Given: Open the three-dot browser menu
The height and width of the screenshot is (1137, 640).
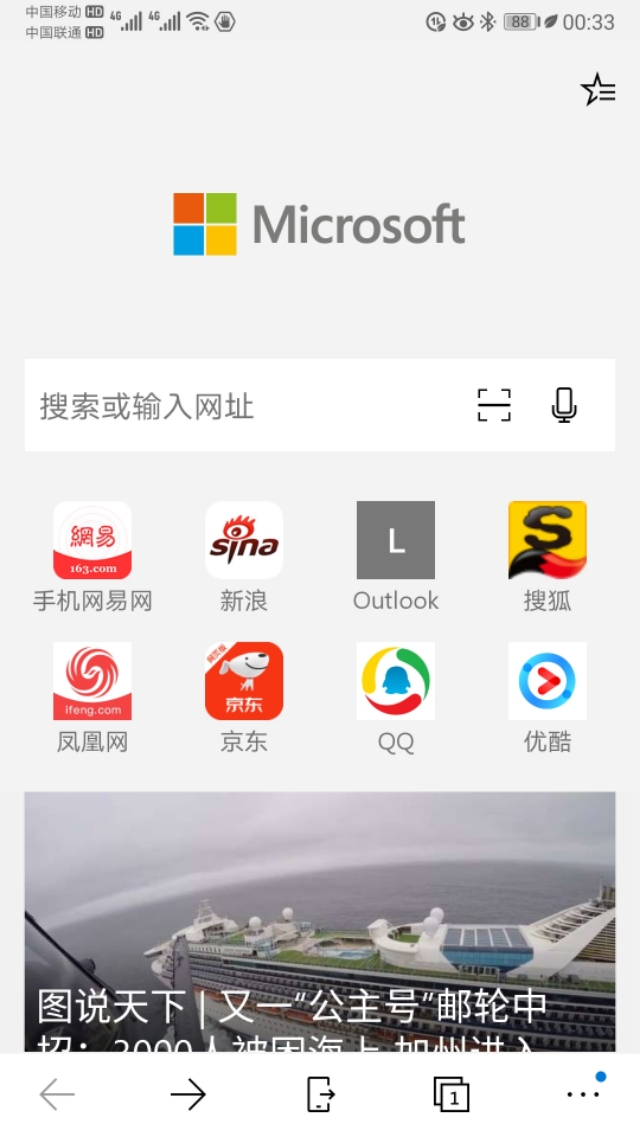Looking at the screenshot, I should [x=583, y=1095].
